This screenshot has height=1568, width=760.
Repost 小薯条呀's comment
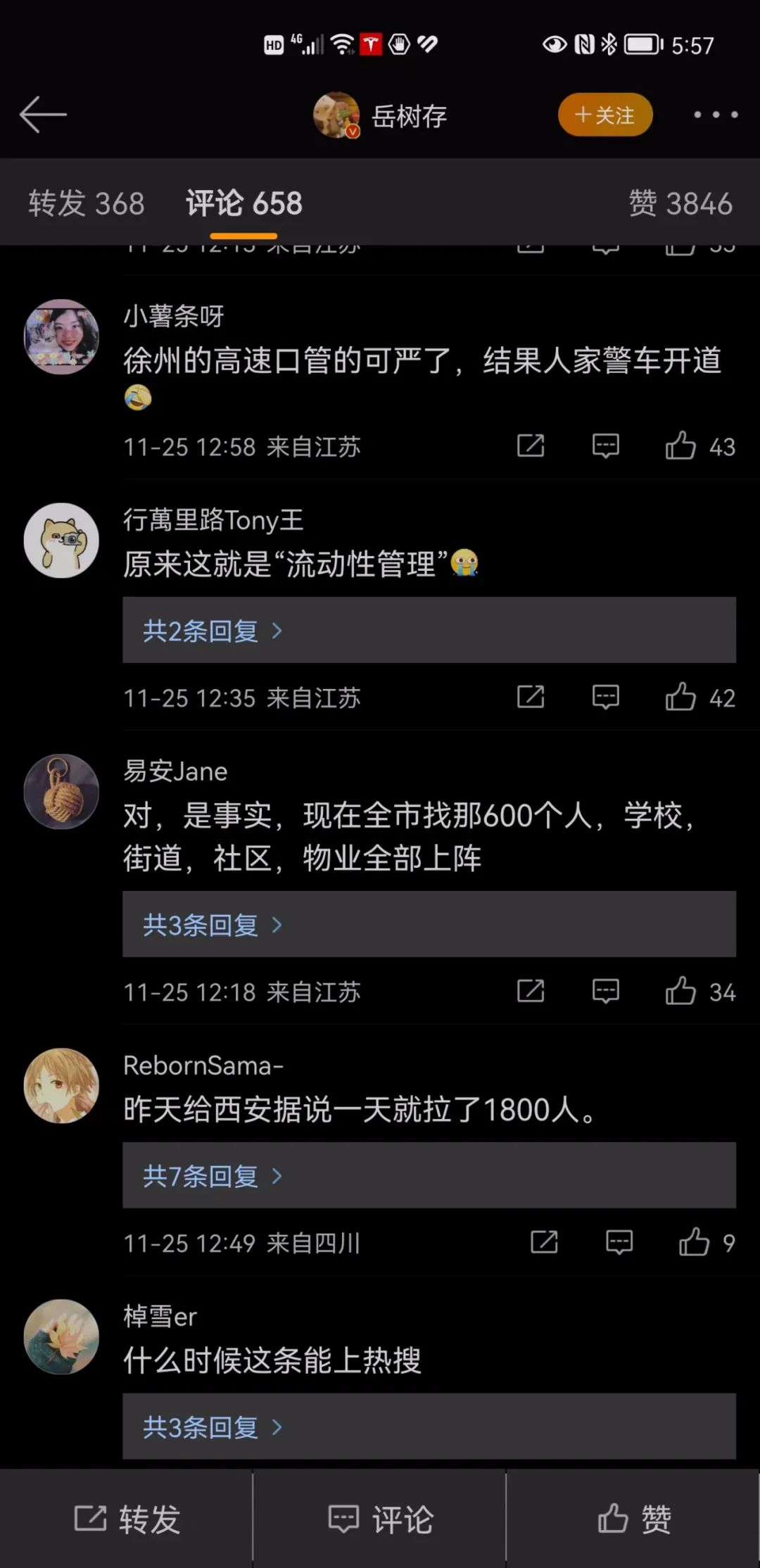[x=531, y=446]
